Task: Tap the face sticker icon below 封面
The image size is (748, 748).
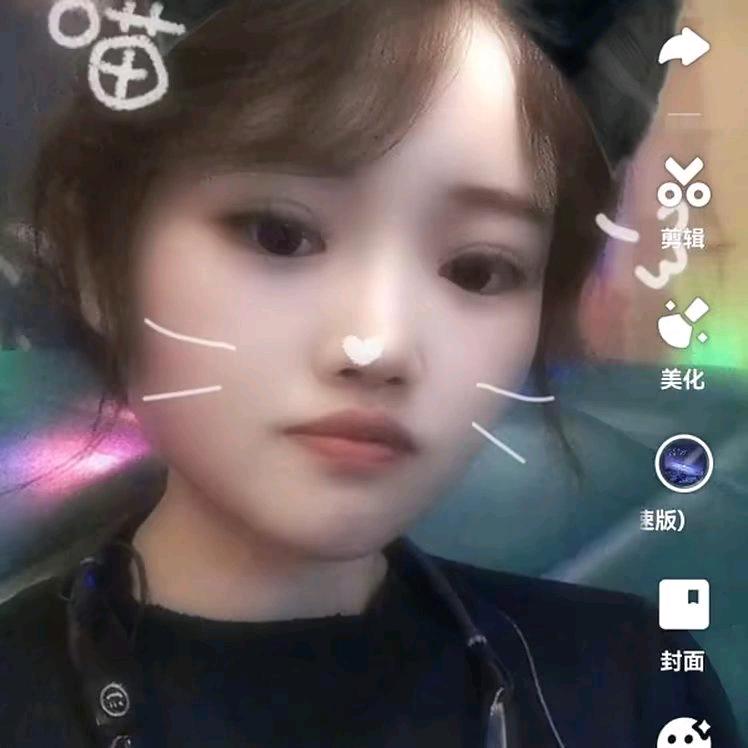Action: pyautogui.click(x=684, y=732)
